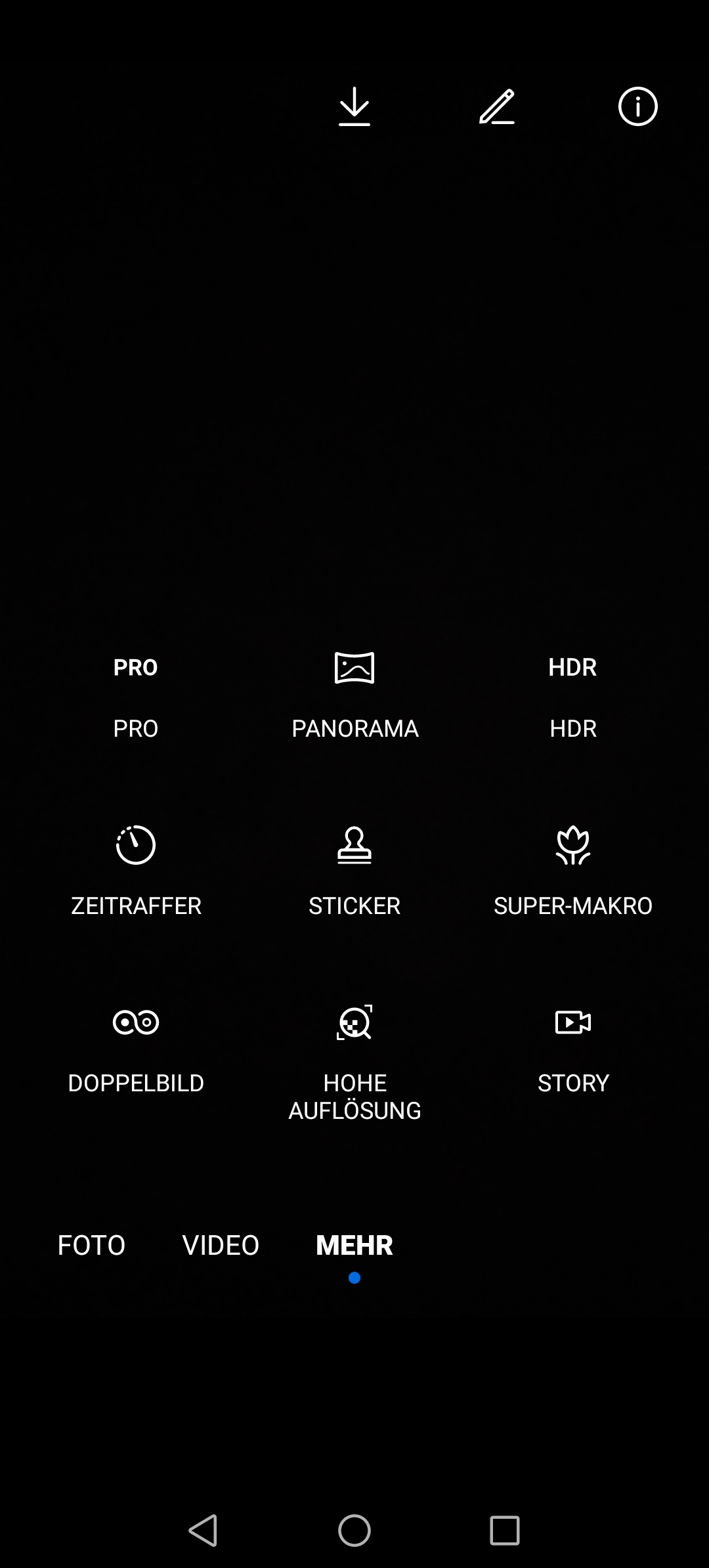Tap the HDR text label

[573, 728]
